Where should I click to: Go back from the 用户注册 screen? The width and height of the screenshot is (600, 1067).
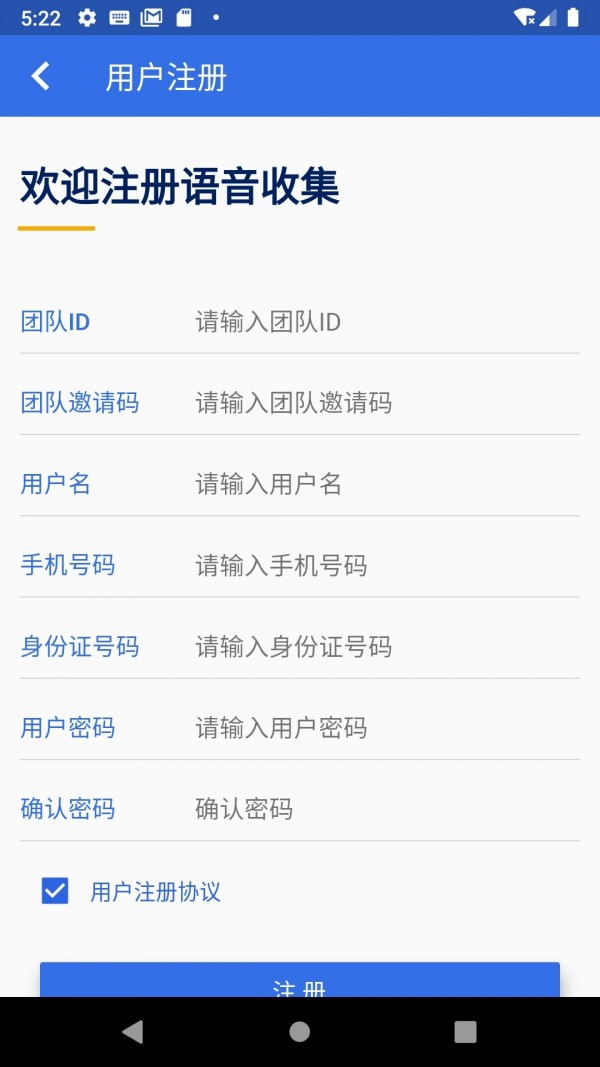point(41,76)
